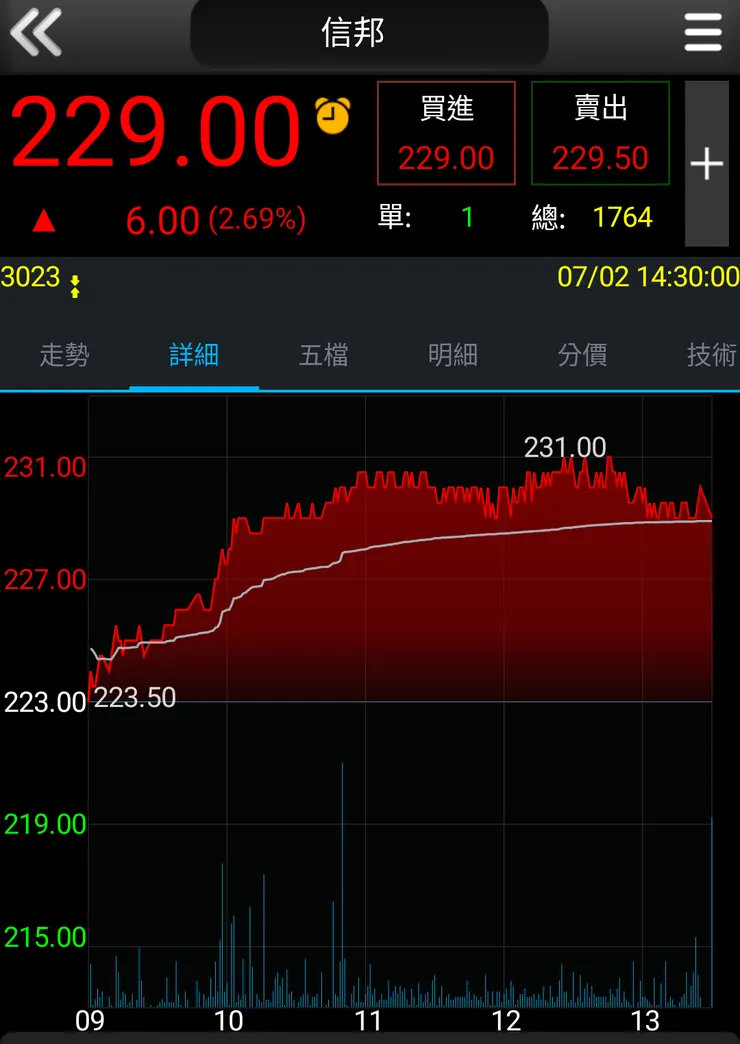
Task: Tap the 買進 buy price box
Action: coord(446,133)
